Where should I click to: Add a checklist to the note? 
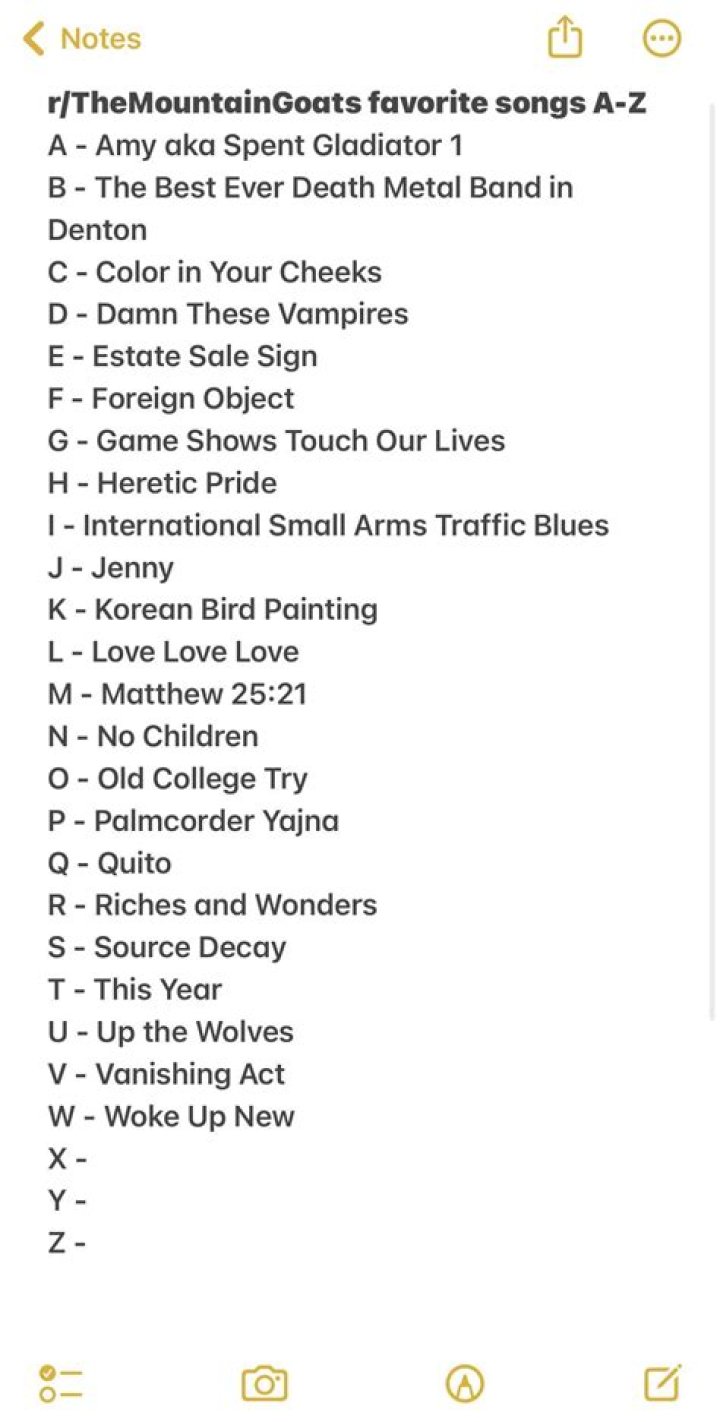[61, 1384]
